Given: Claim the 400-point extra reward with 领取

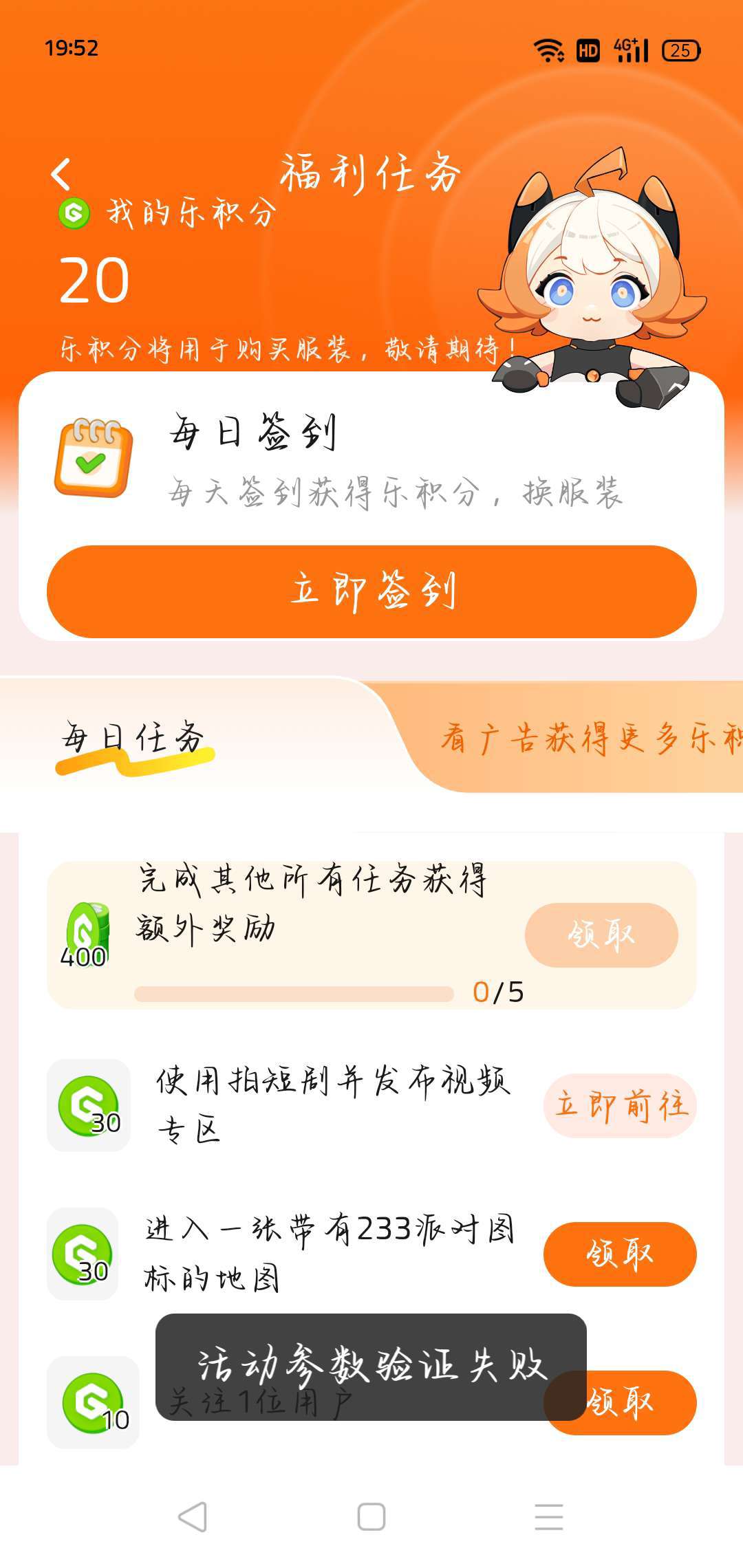Looking at the screenshot, I should (601, 935).
